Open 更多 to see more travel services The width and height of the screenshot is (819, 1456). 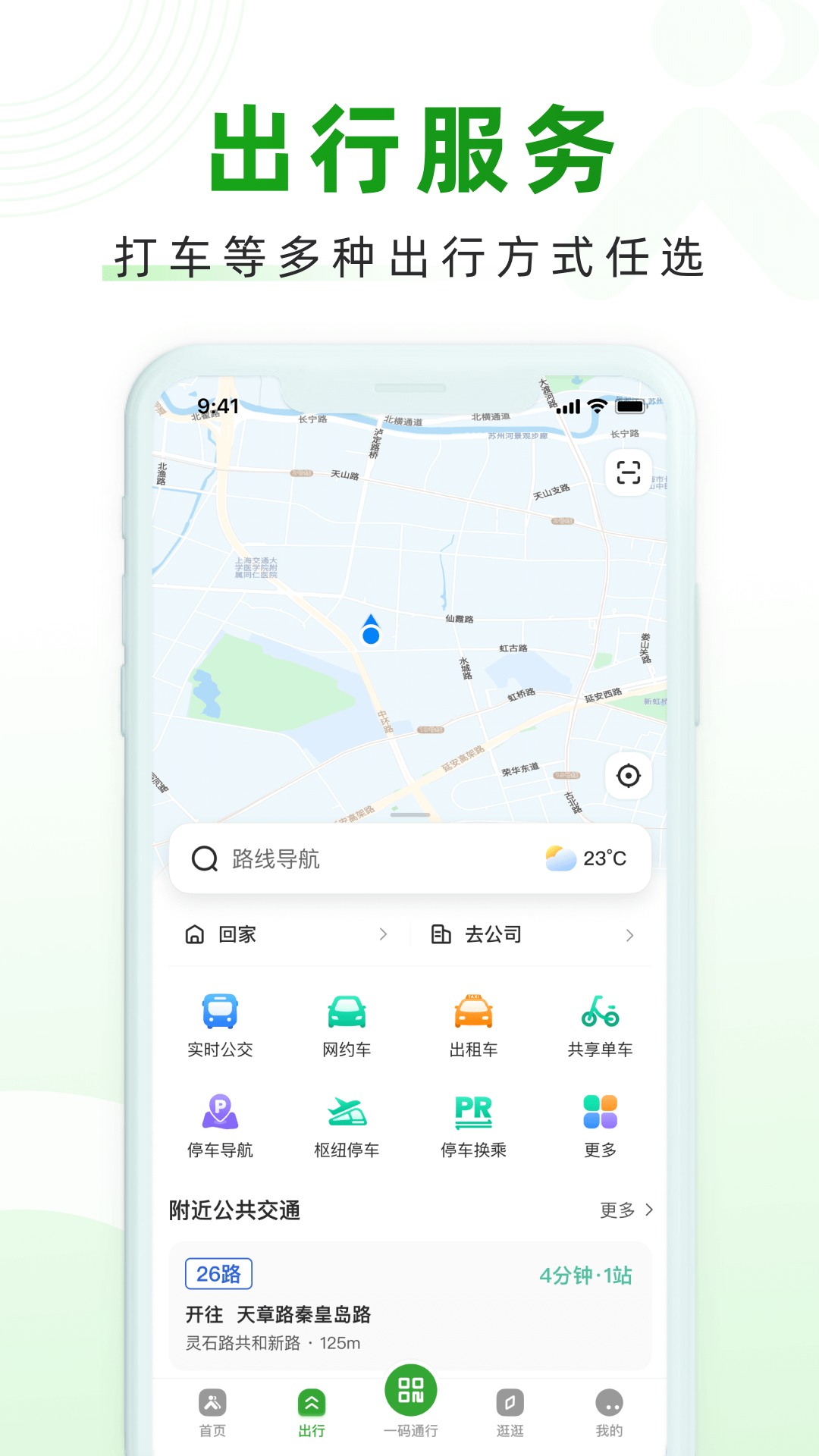point(599,1122)
